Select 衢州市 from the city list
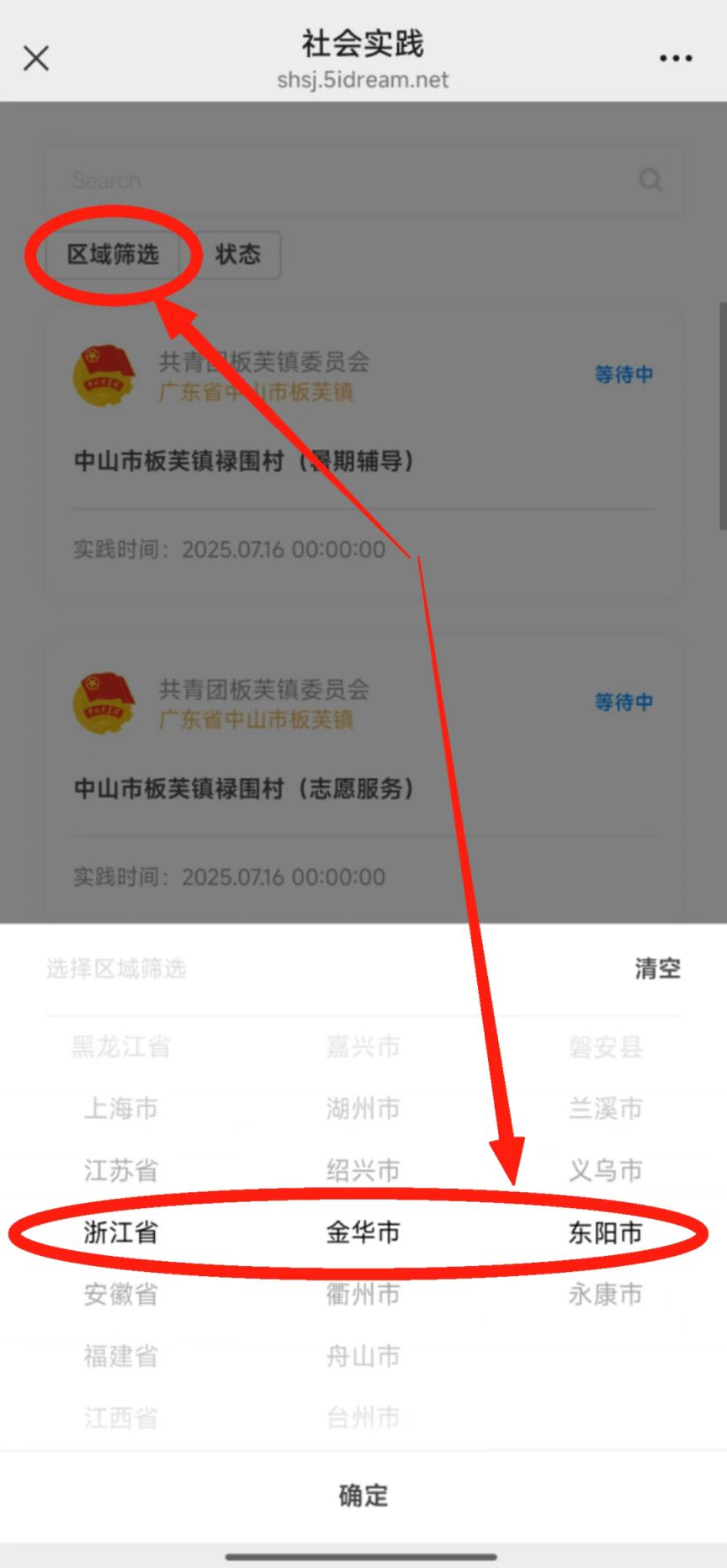 pyautogui.click(x=363, y=1294)
